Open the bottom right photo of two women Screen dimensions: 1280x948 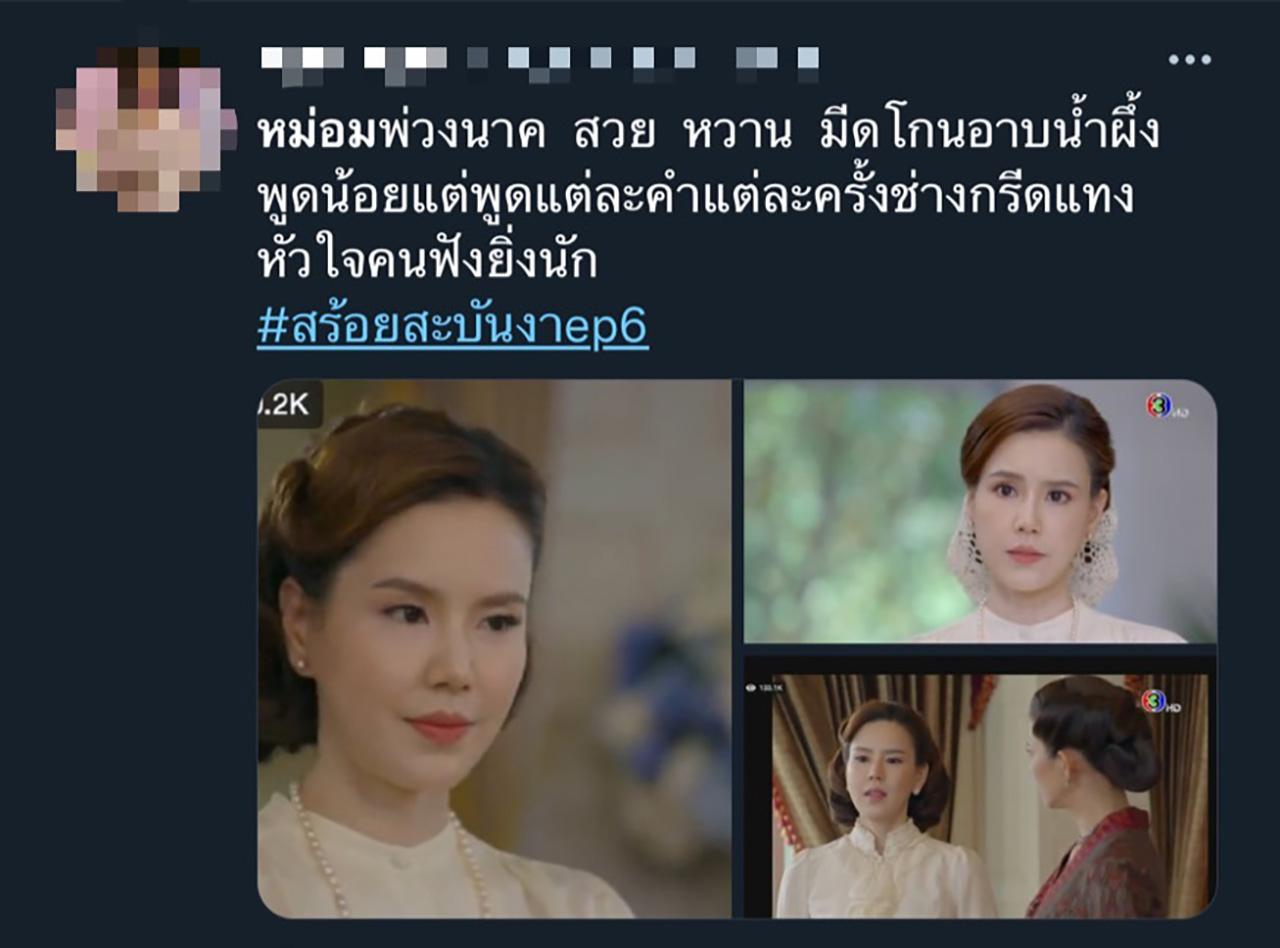click(x=979, y=787)
